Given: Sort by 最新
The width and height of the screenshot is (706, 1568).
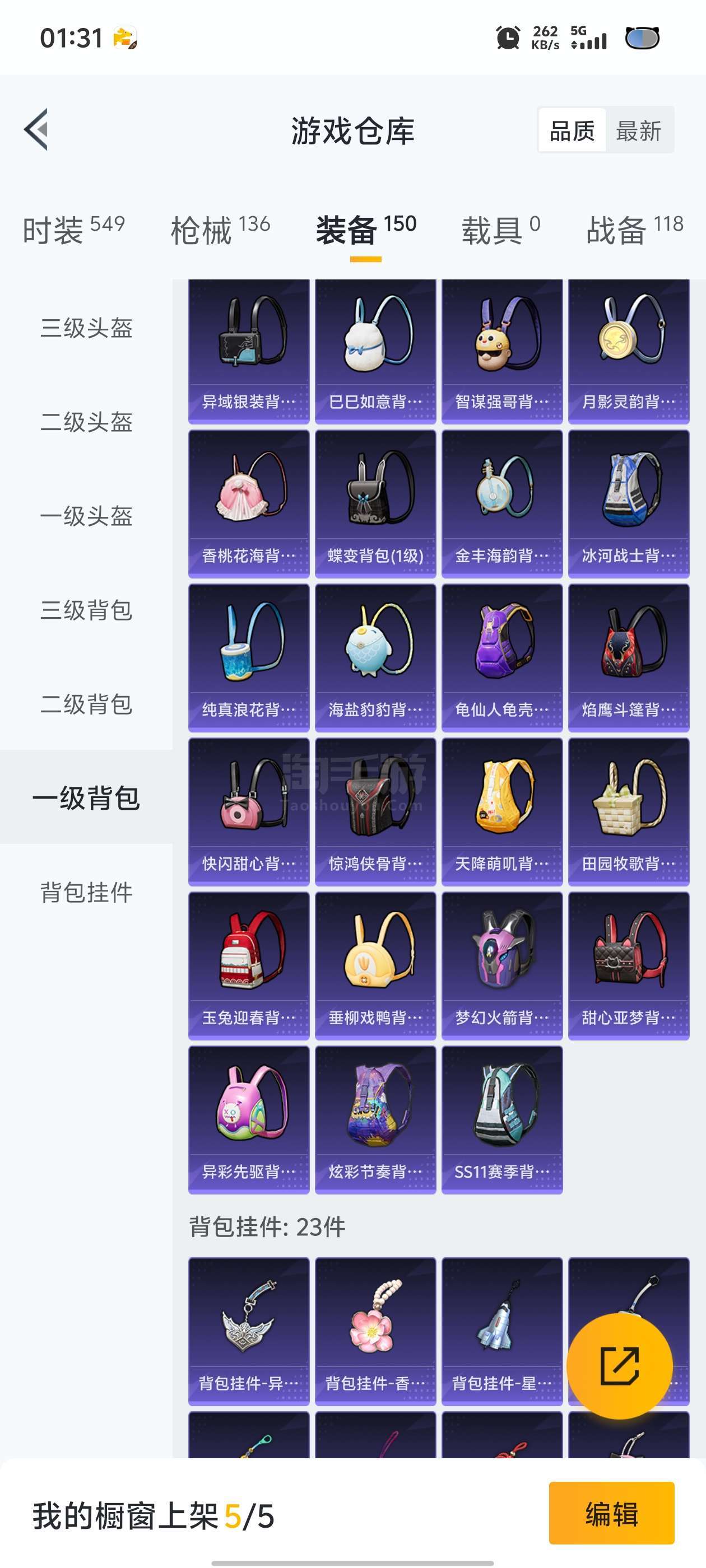Looking at the screenshot, I should point(638,130).
